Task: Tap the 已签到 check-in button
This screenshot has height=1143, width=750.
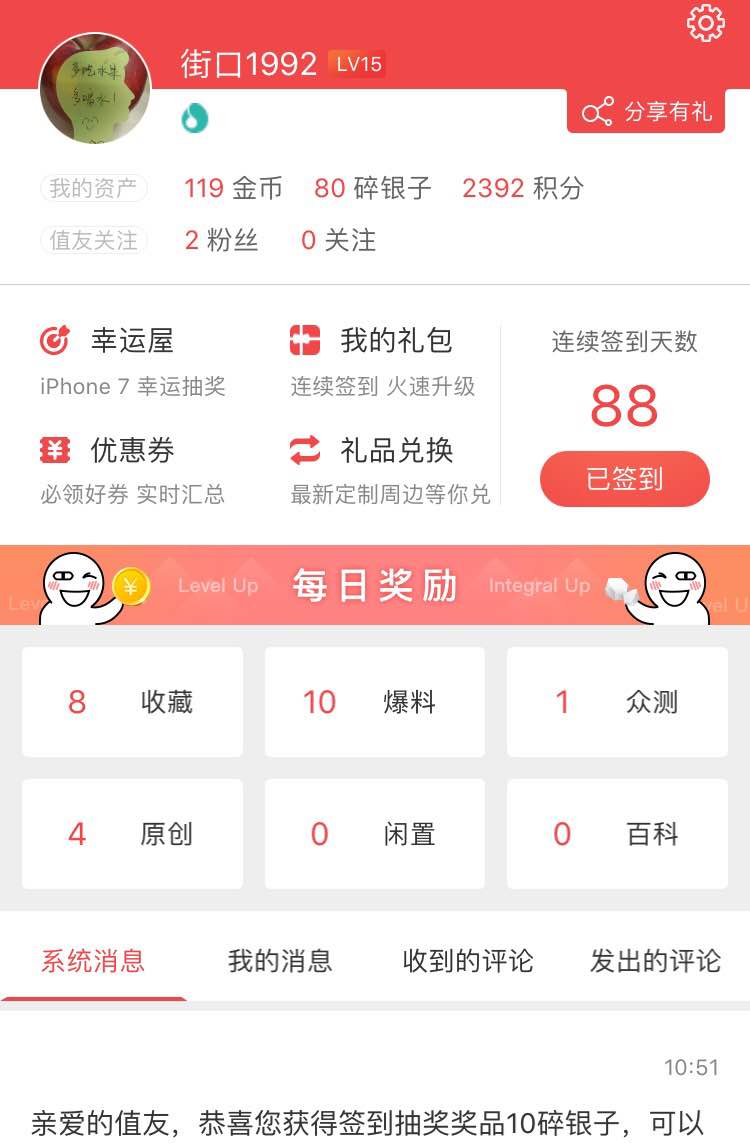Action: pos(625,479)
